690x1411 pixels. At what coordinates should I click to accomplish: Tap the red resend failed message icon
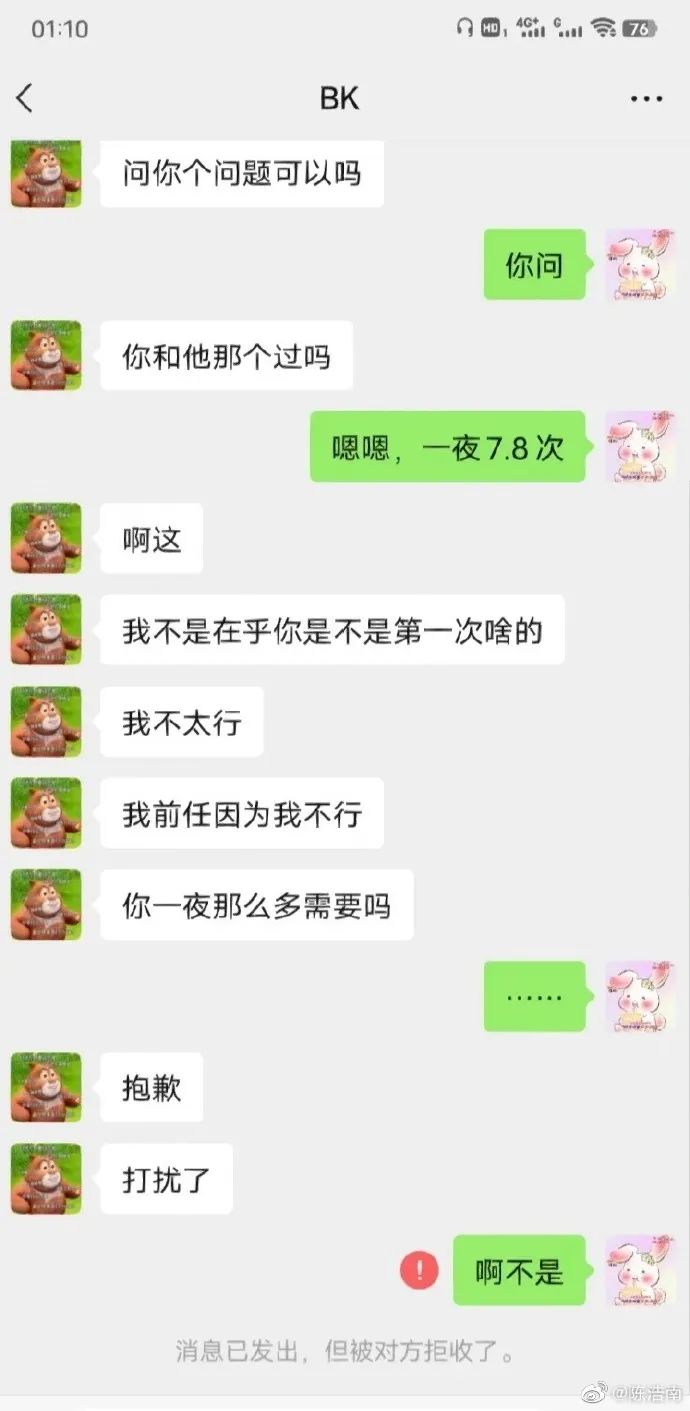[x=419, y=1270]
